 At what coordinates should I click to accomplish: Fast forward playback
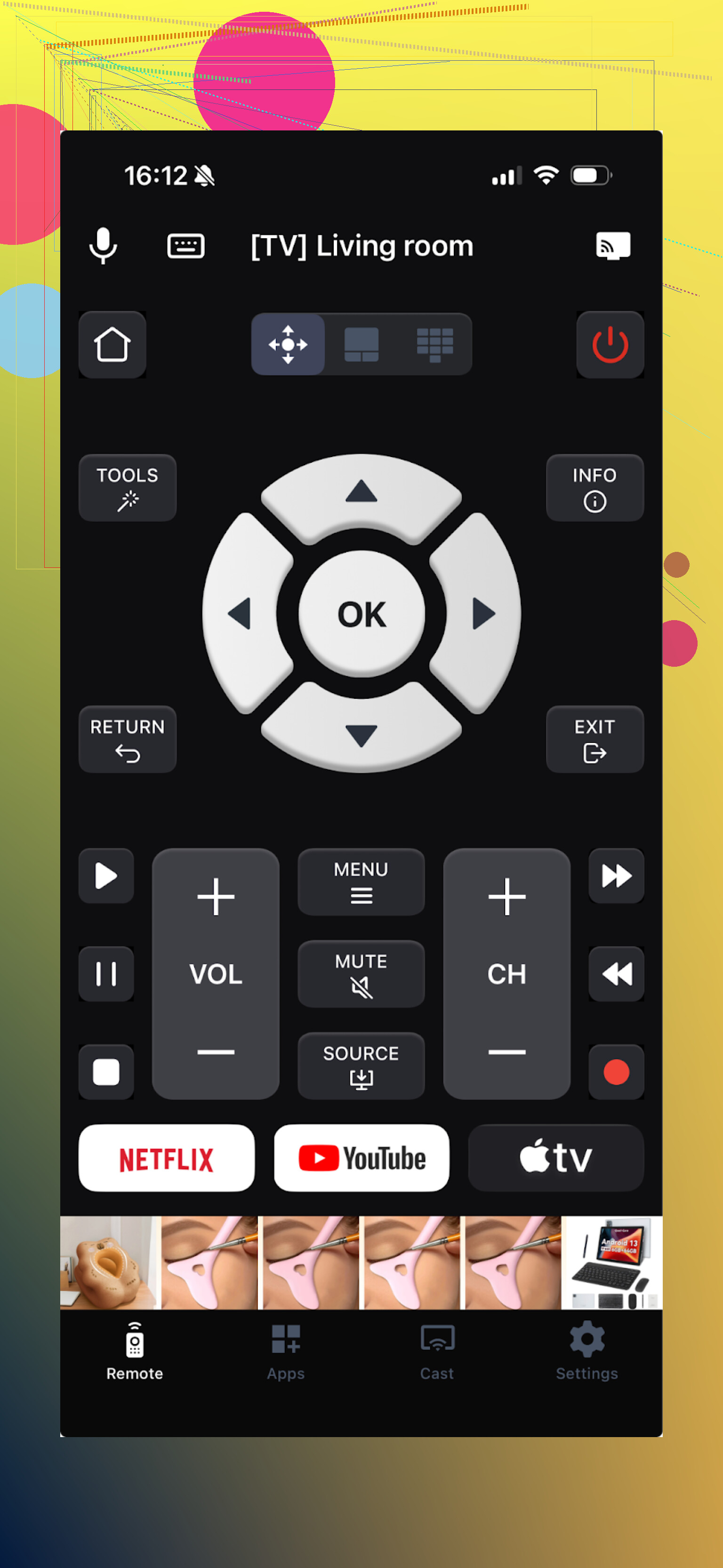point(616,875)
